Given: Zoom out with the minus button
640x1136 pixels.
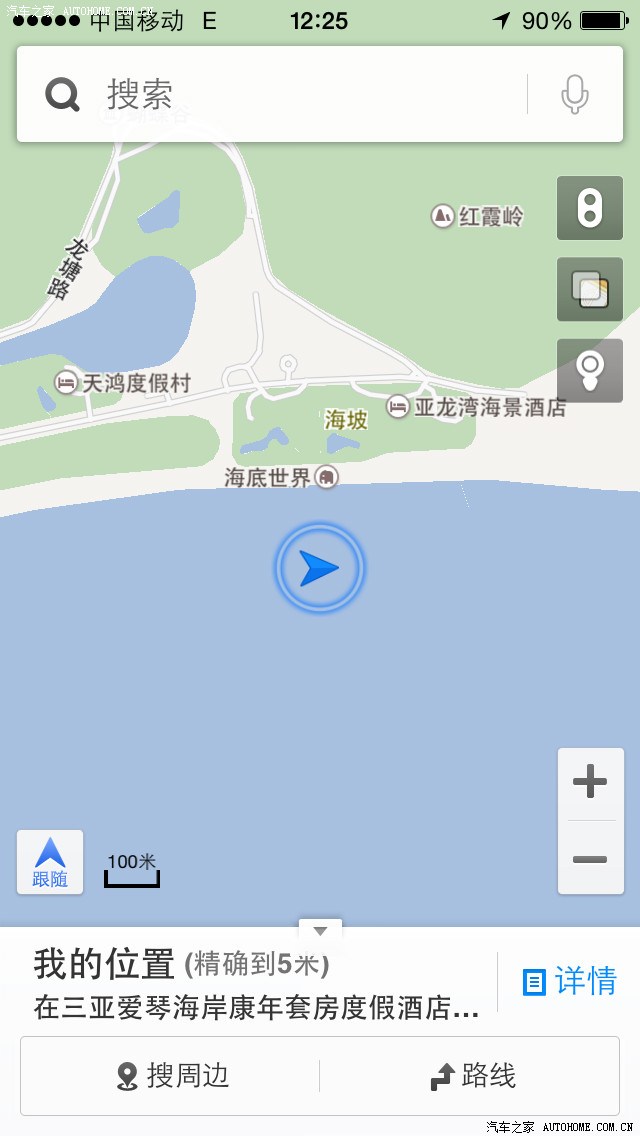Looking at the screenshot, I should (590, 859).
